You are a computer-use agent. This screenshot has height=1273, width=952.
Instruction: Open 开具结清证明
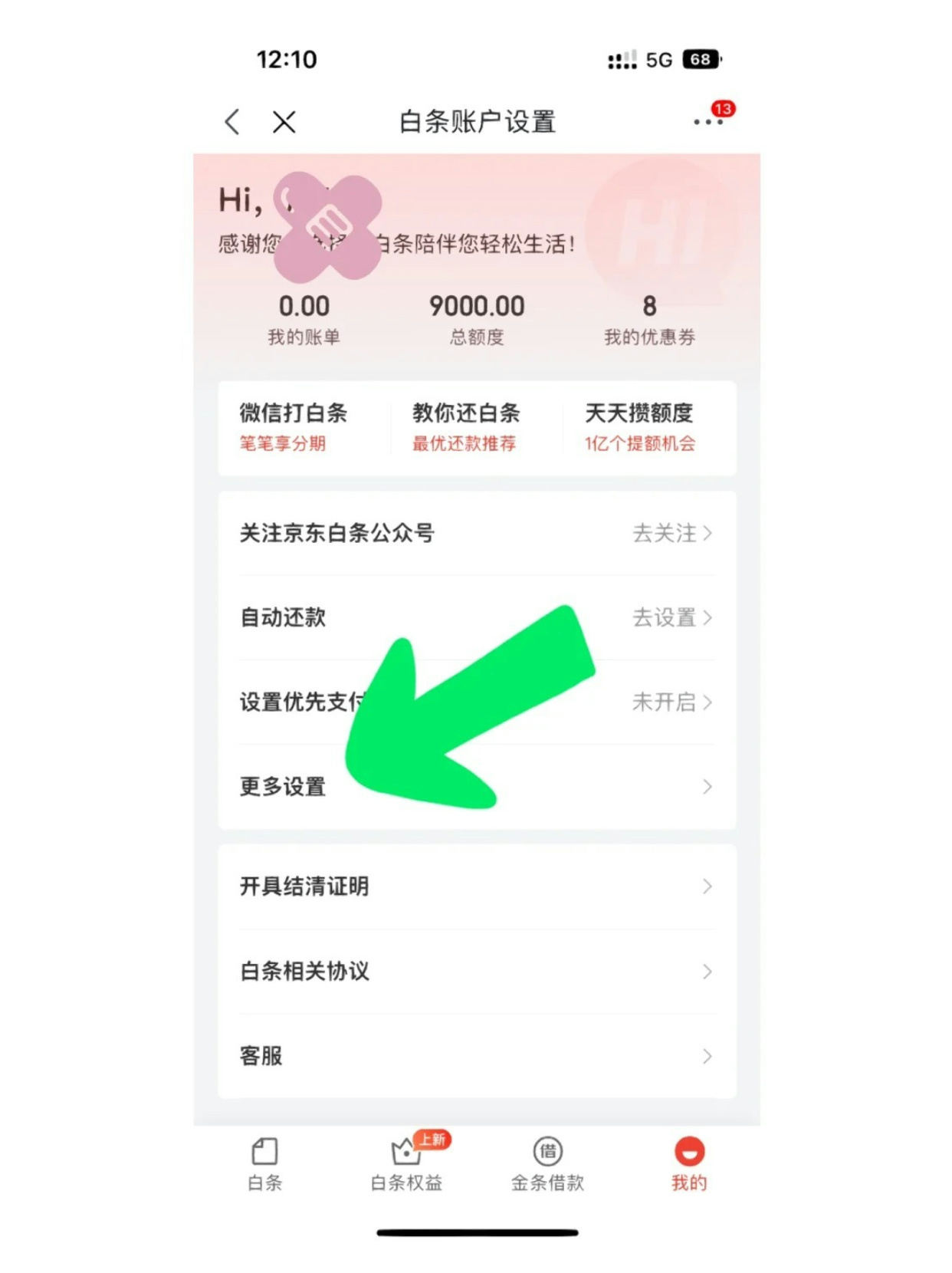[x=476, y=886]
